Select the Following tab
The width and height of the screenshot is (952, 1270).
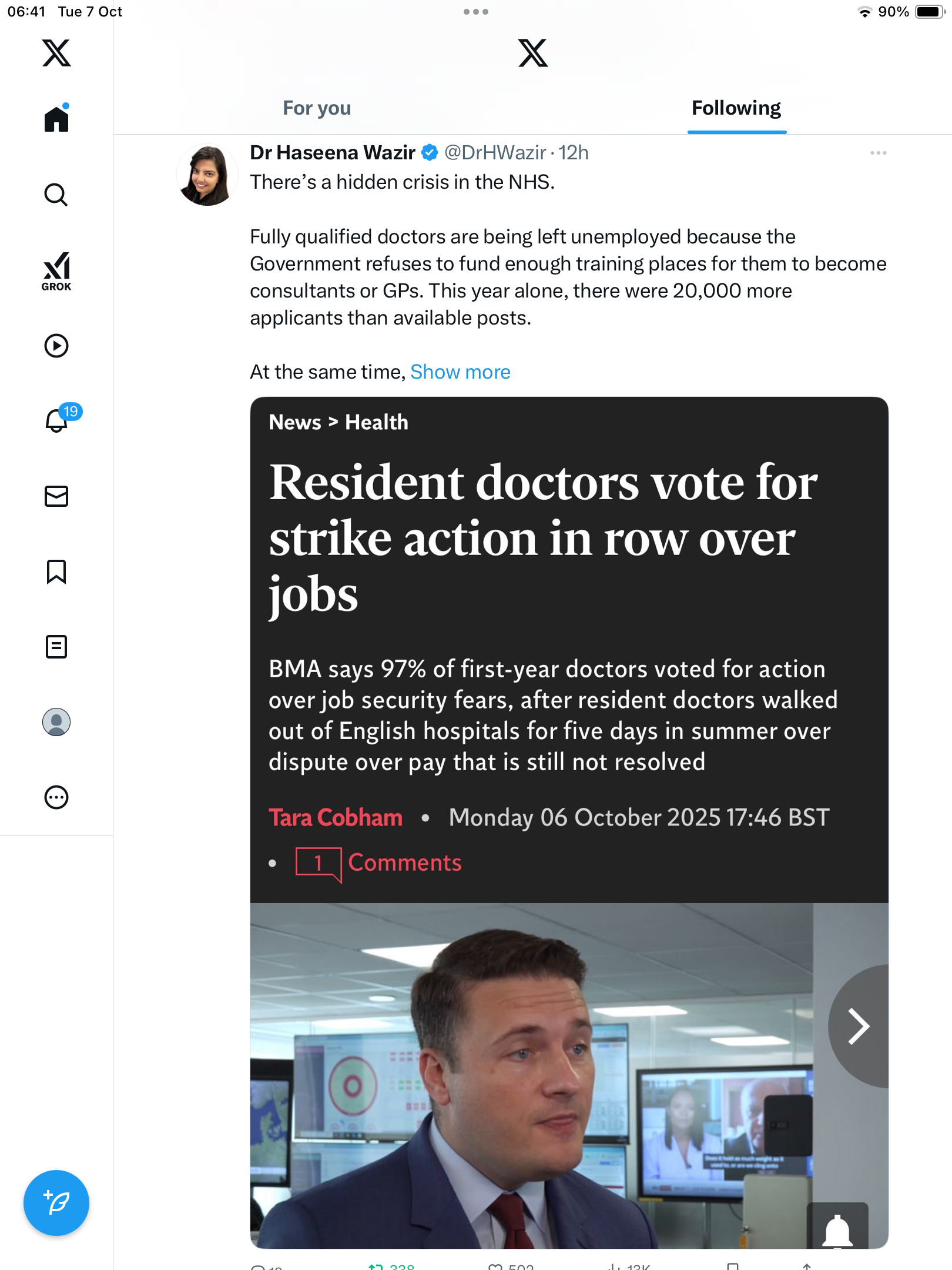736,108
